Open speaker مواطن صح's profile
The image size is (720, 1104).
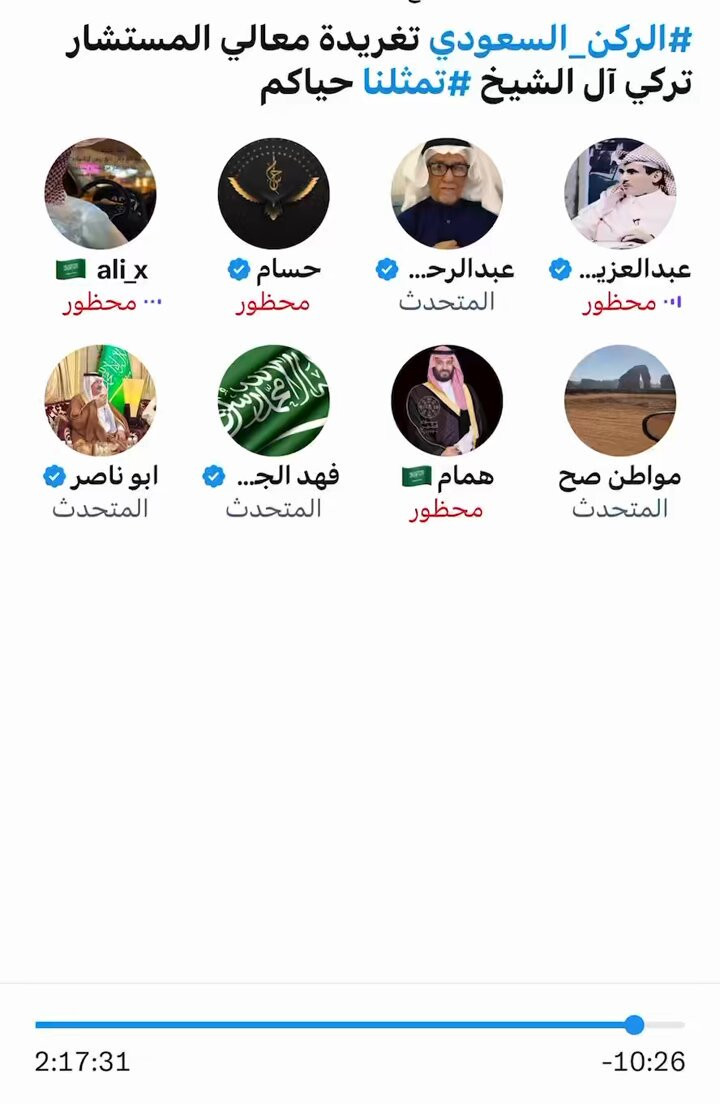click(x=620, y=400)
